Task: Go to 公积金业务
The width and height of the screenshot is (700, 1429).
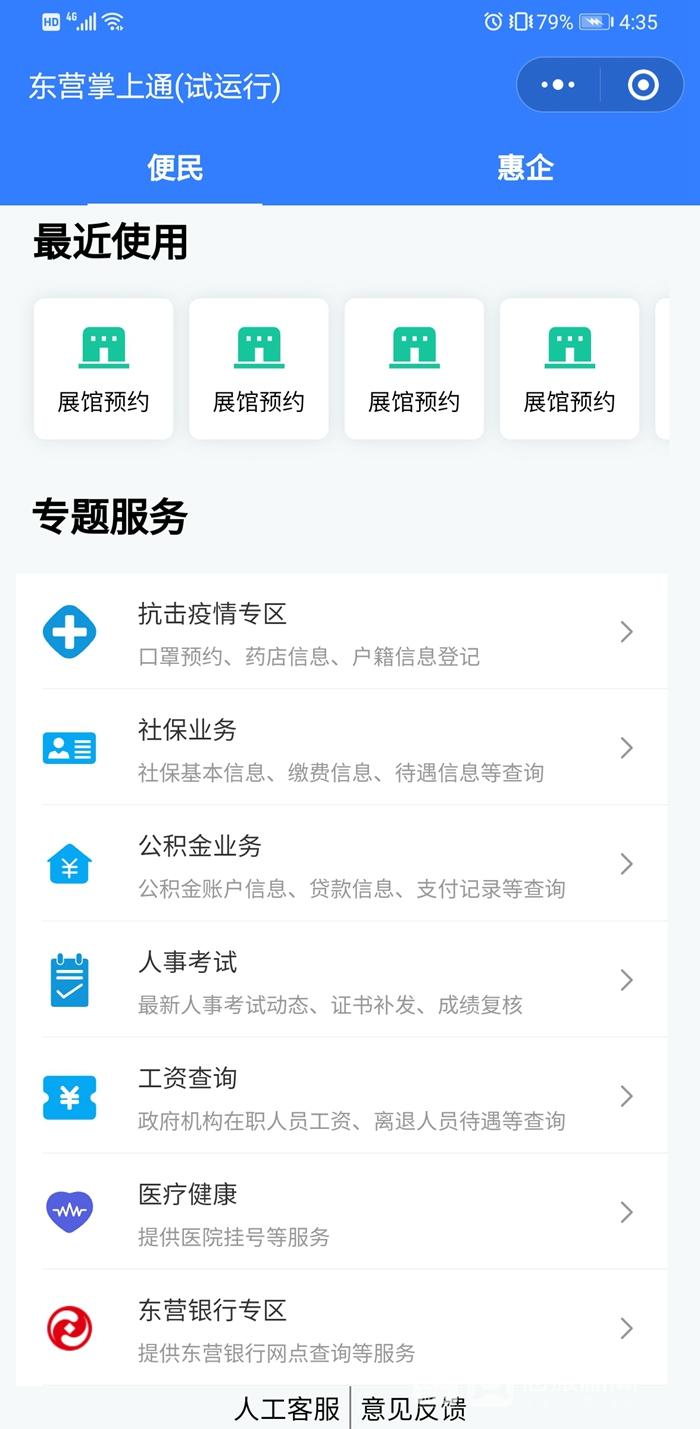Action: [342, 863]
